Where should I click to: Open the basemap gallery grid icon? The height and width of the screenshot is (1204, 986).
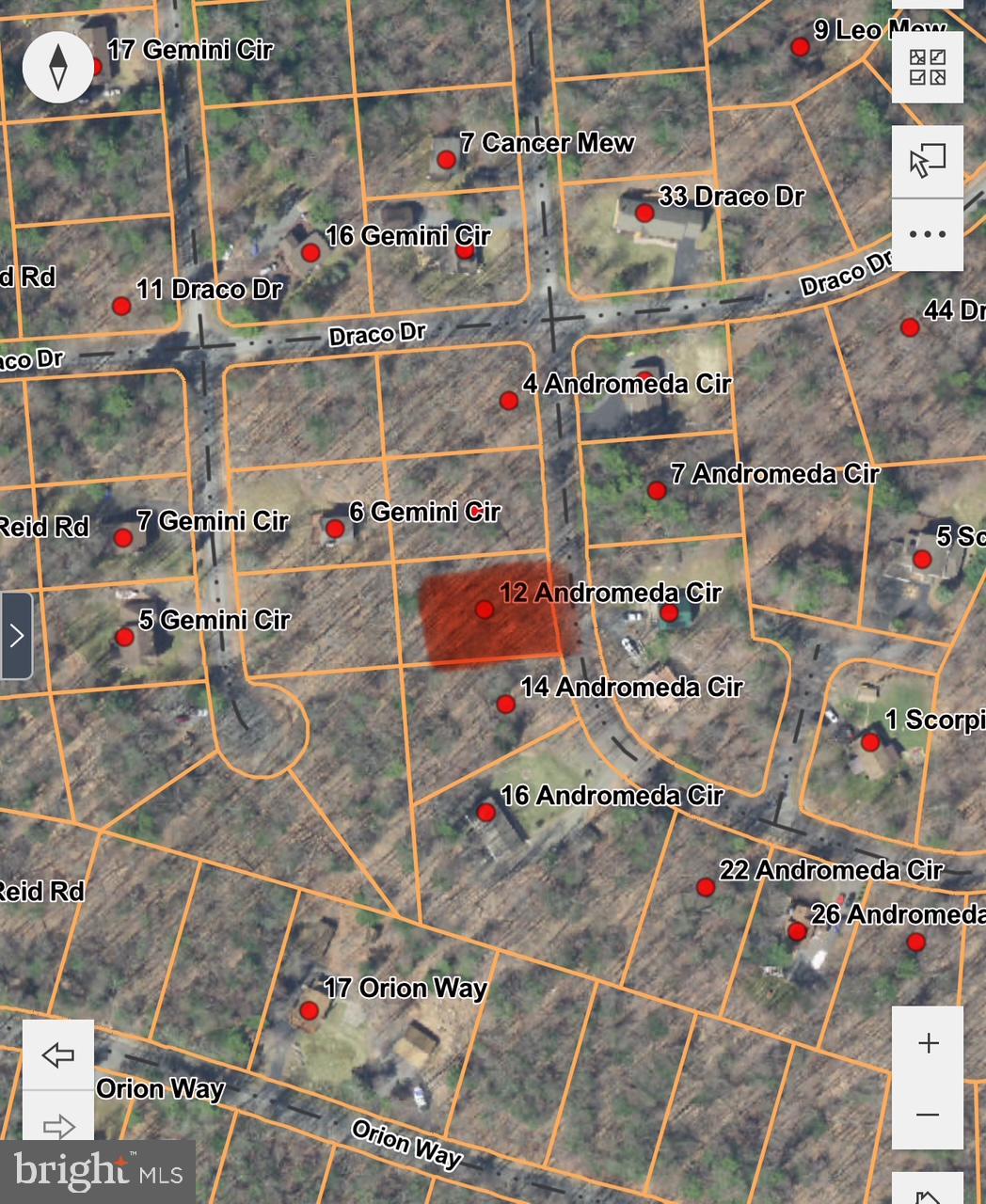[927, 68]
